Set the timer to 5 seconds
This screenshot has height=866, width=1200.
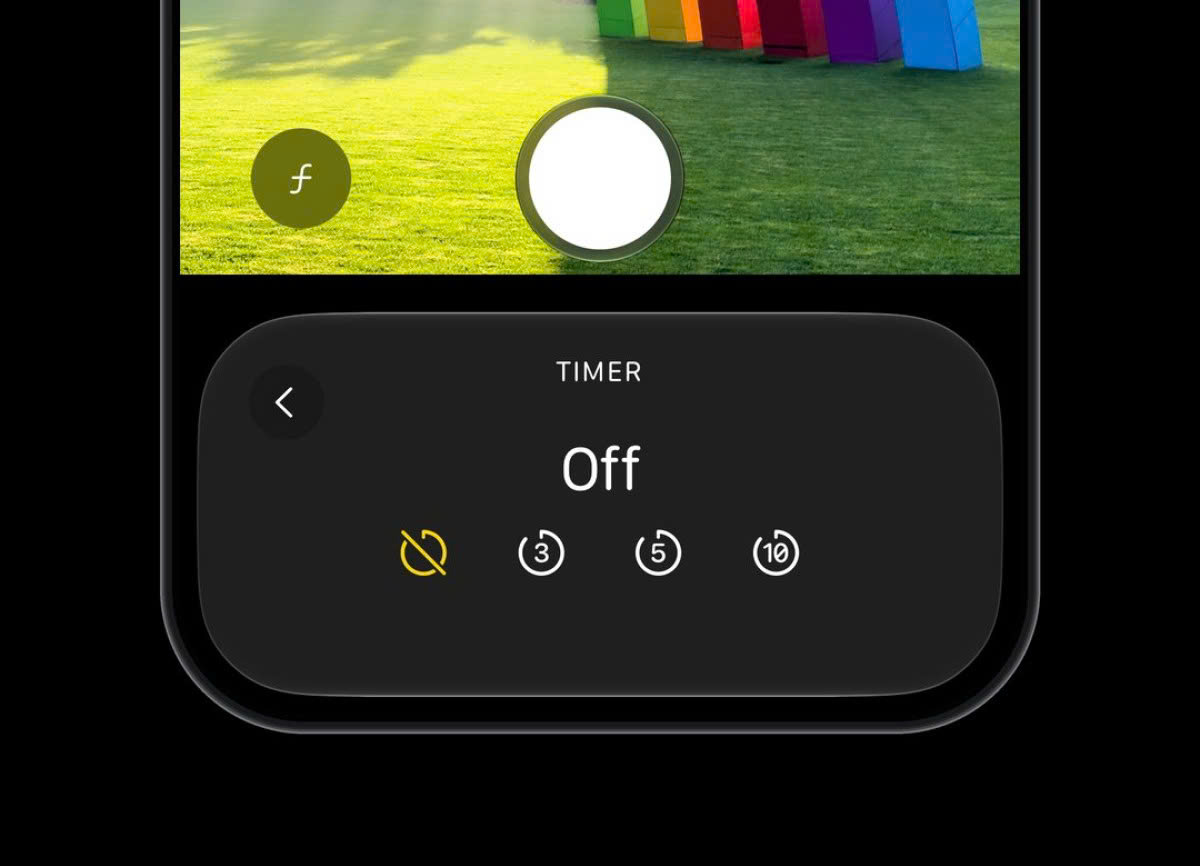click(x=658, y=553)
